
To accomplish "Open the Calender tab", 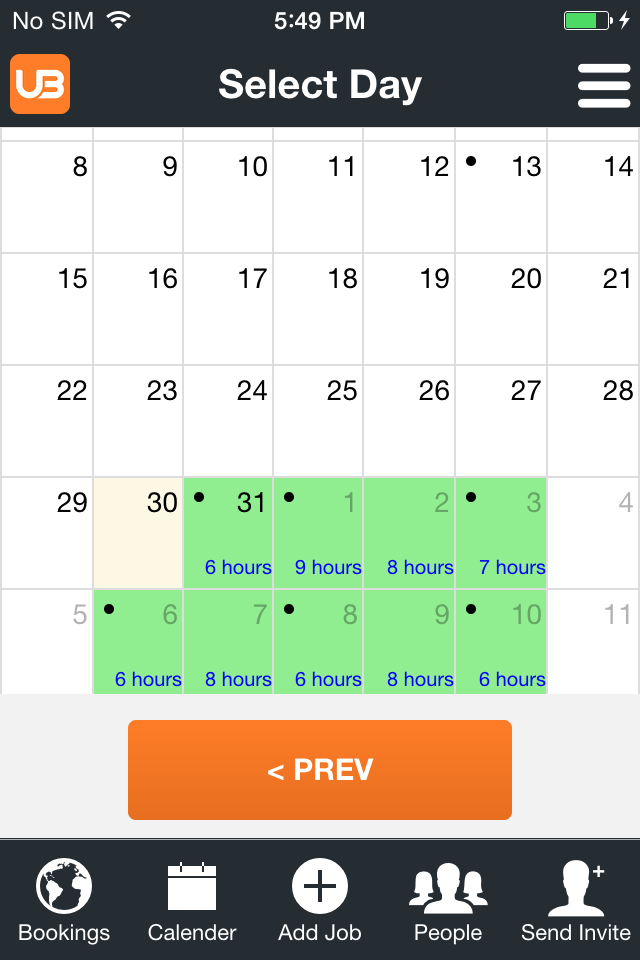I will (192, 902).
